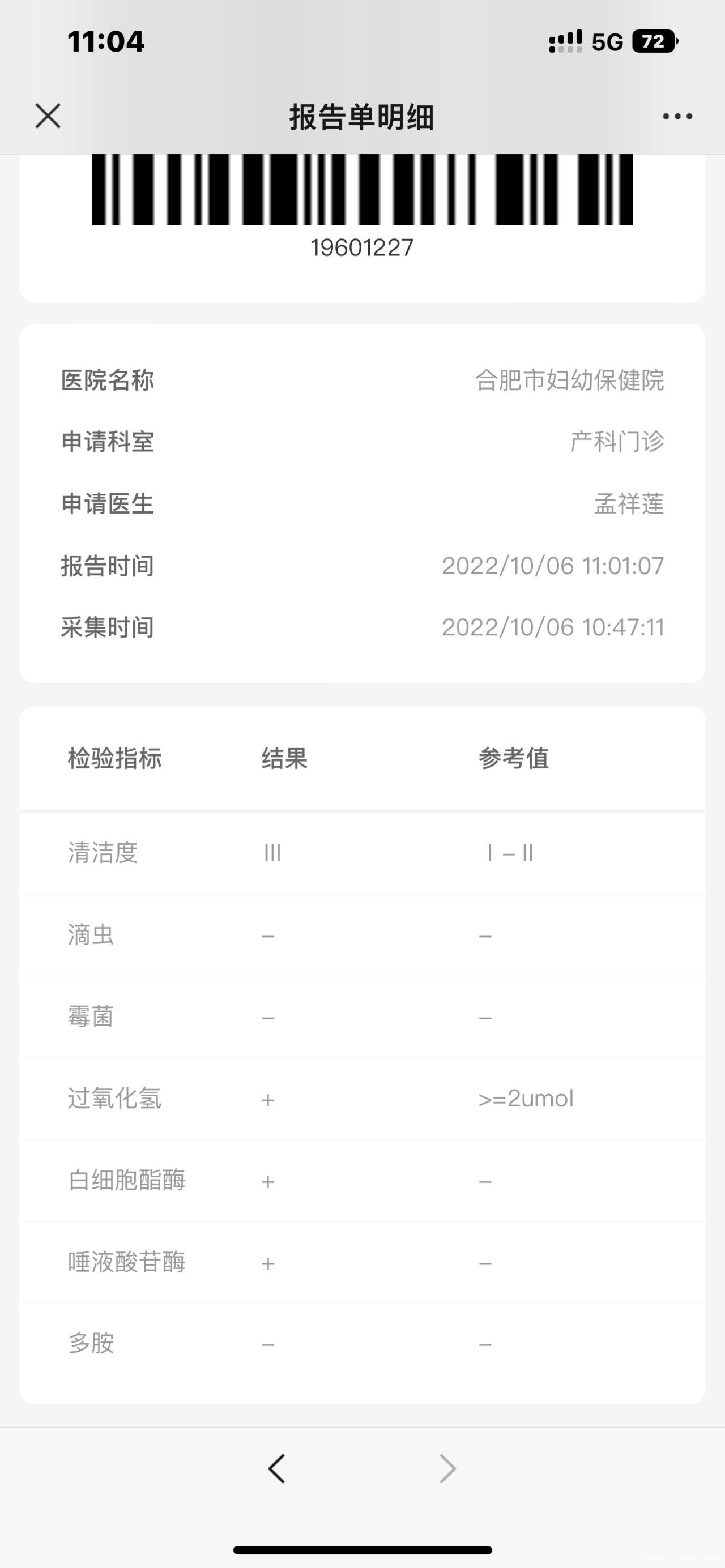This screenshot has height=1568, width=725.
Task: Tap the 5G network indicator
Action: 606,40
